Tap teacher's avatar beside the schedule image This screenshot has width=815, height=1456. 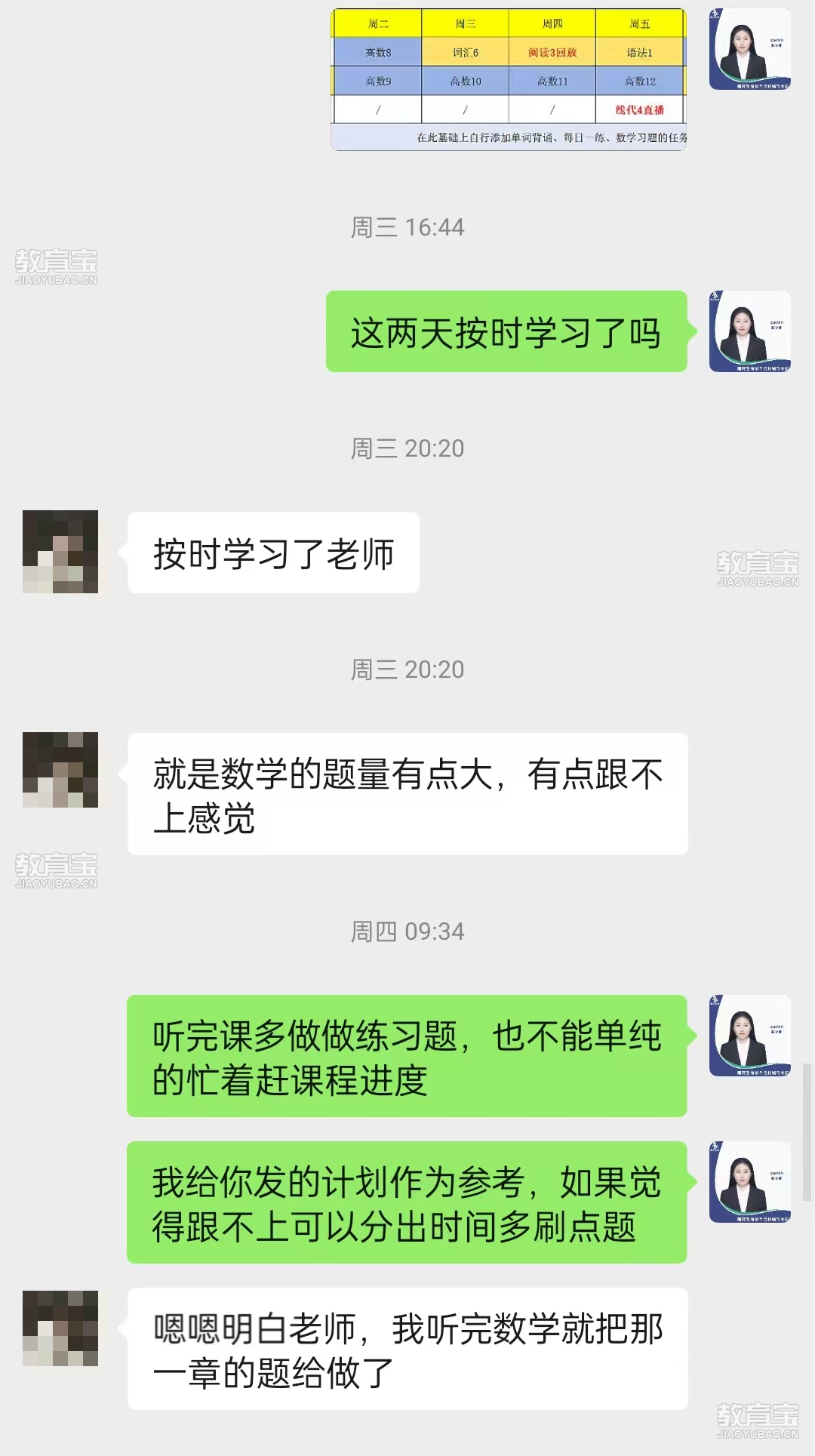tap(749, 49)
